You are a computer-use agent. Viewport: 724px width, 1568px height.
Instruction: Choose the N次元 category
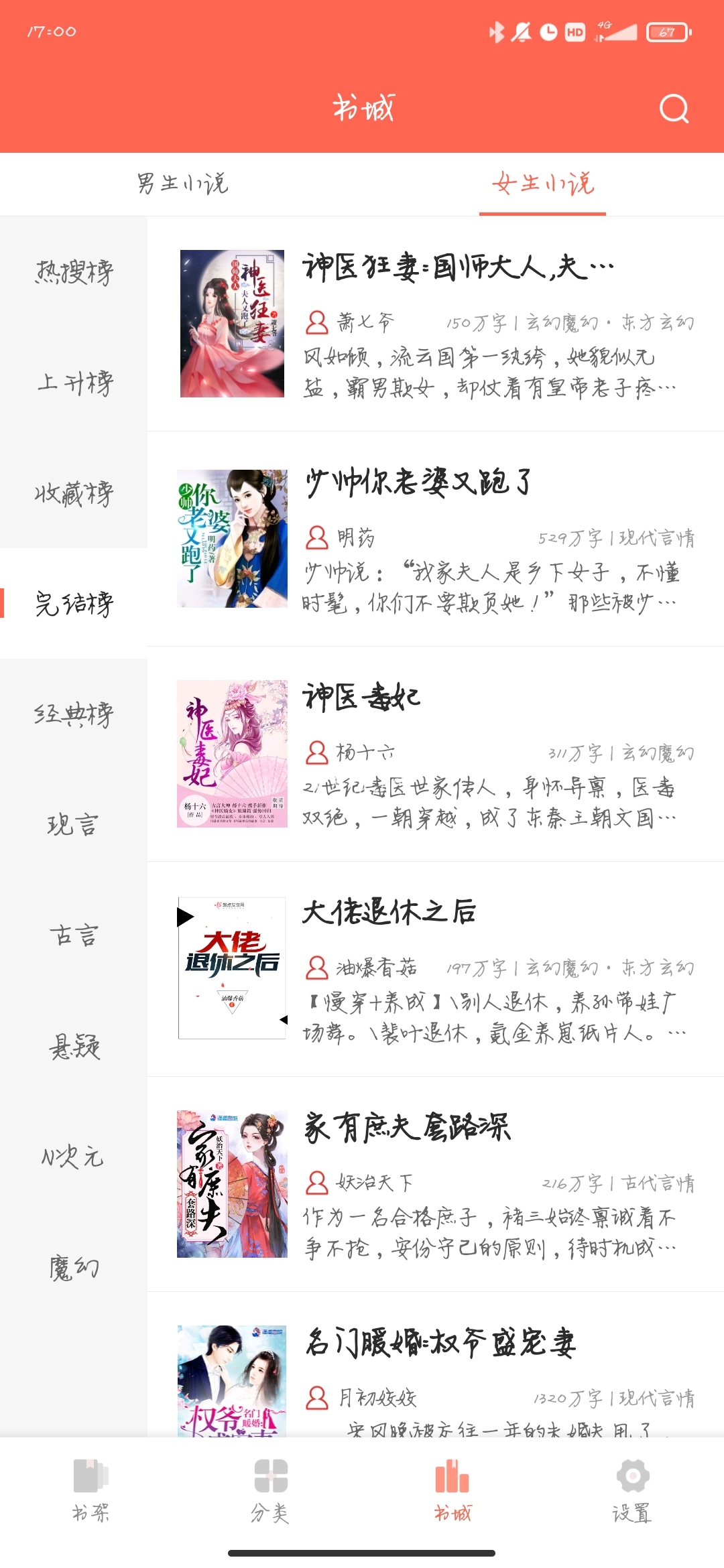(x=74, y=1157)
